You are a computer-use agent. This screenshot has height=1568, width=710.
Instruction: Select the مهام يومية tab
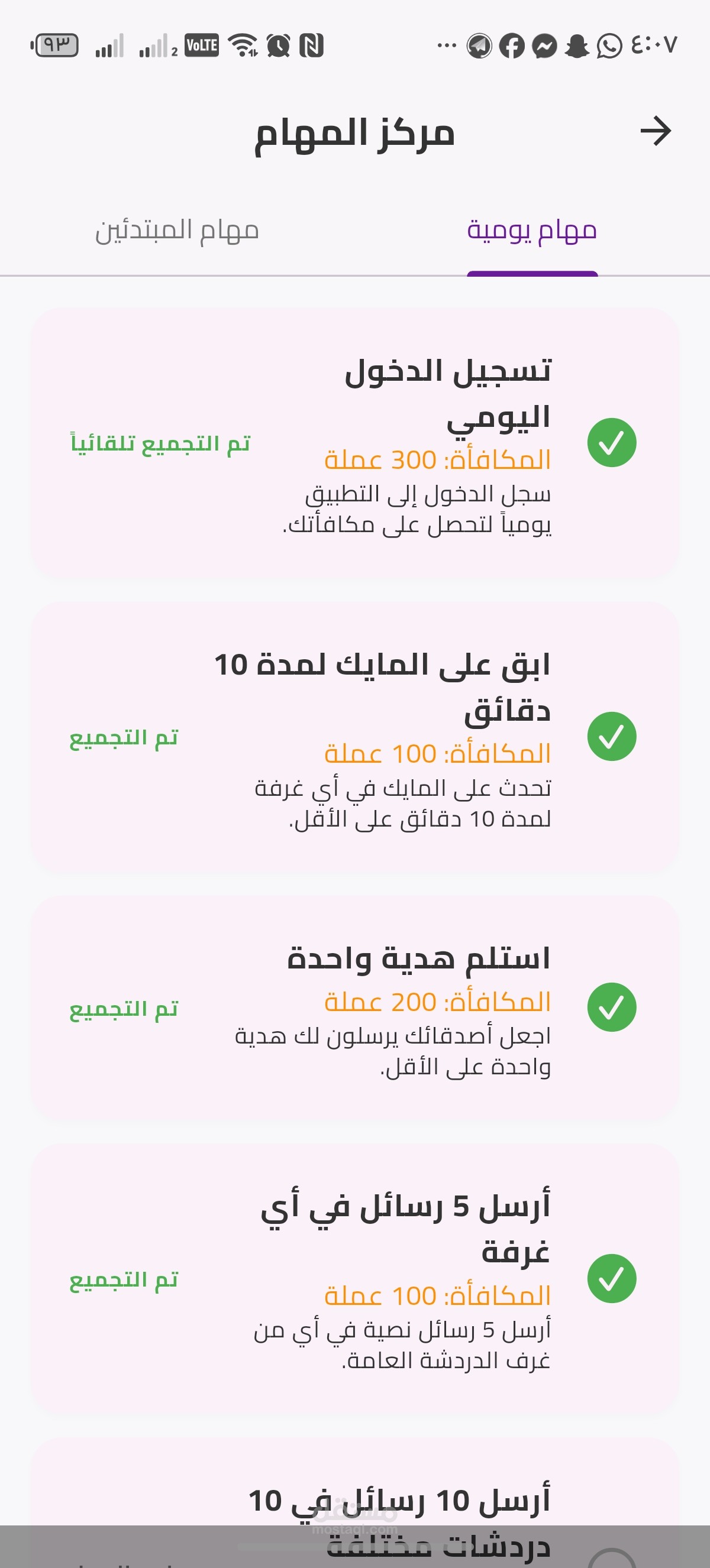pyautogui.click(x=531, y=231)
